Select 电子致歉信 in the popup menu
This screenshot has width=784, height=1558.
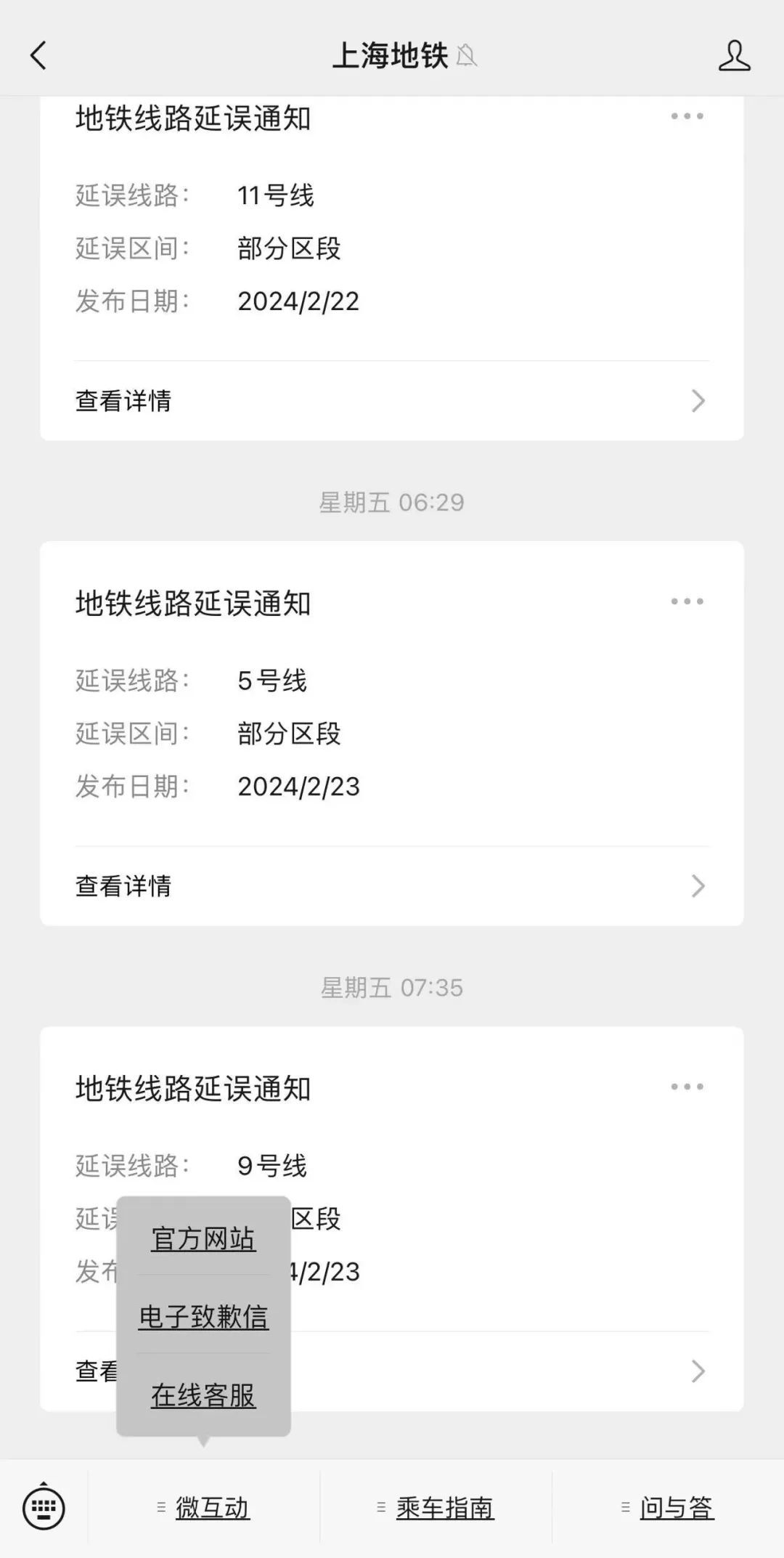click(x=203, y=1317)
